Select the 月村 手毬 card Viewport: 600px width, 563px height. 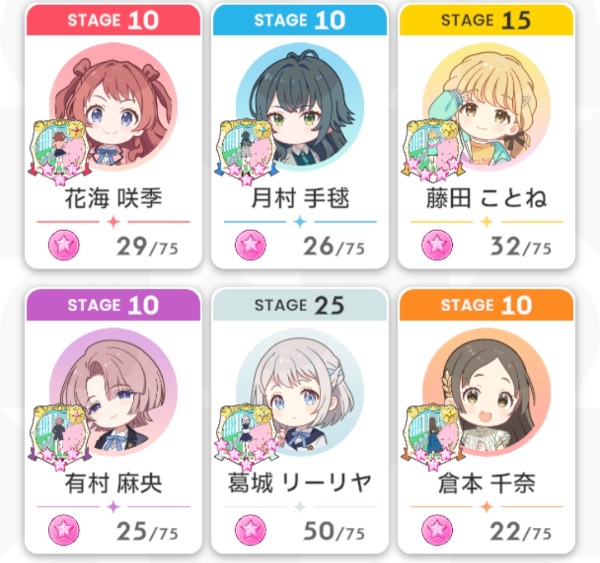point(300,136)
